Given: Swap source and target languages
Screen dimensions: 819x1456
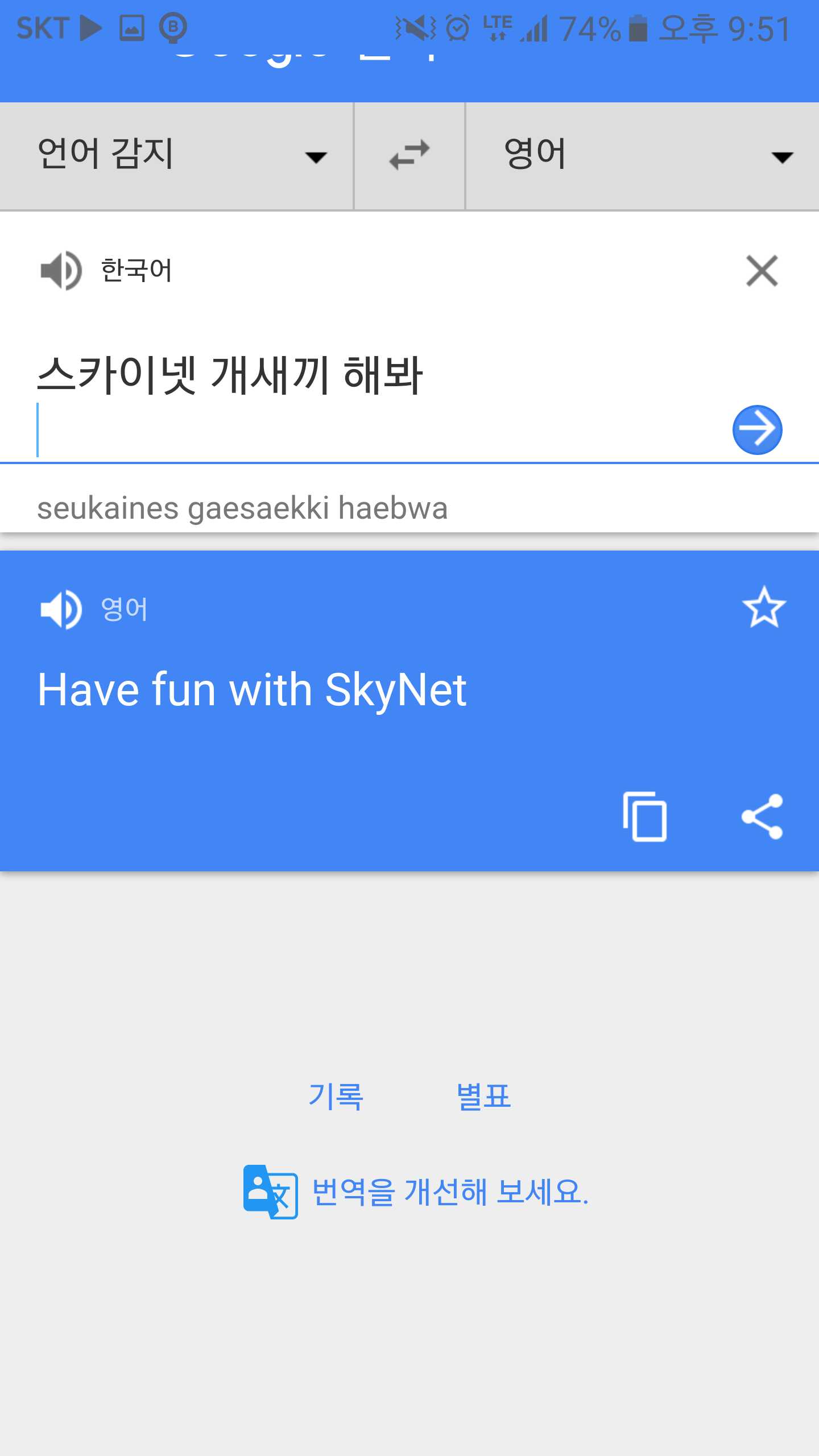Looking at the screenshot, I should pos(409,156).
